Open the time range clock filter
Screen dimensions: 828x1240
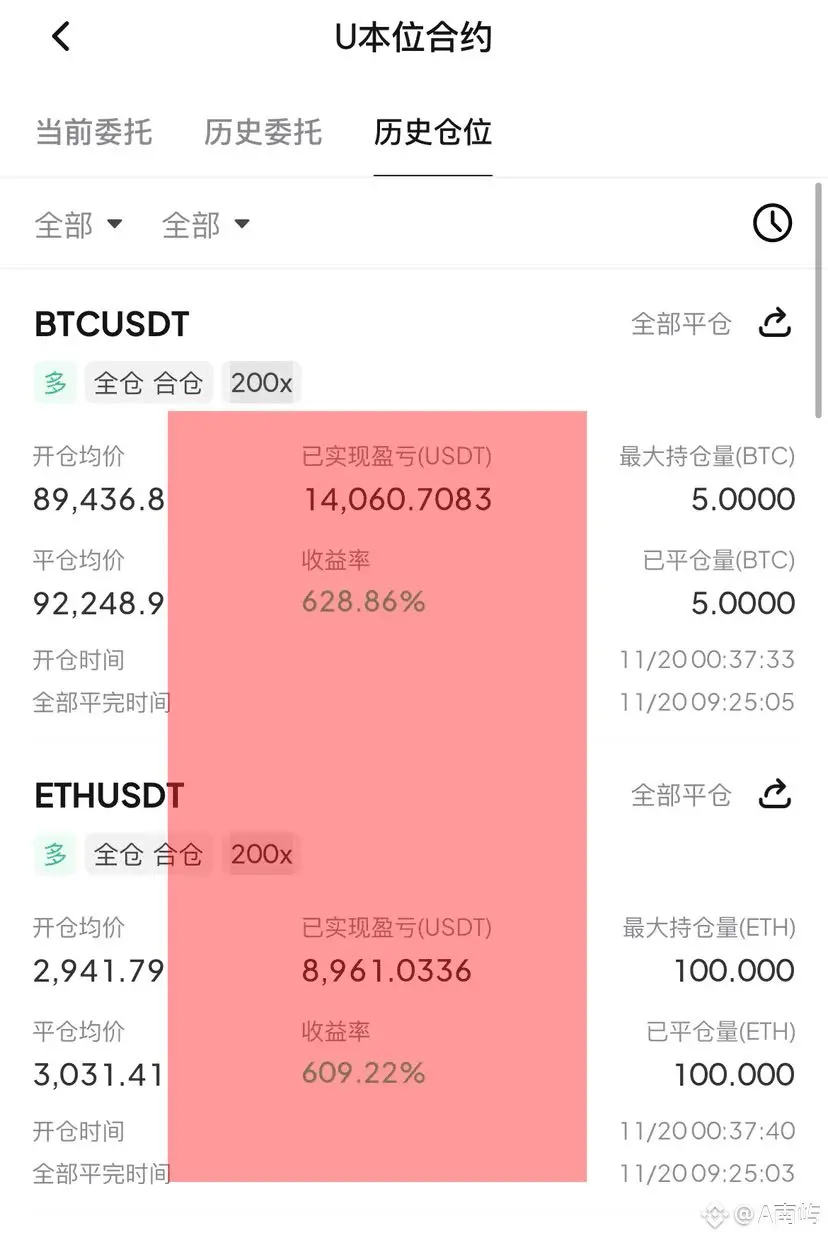coord(772,223)
